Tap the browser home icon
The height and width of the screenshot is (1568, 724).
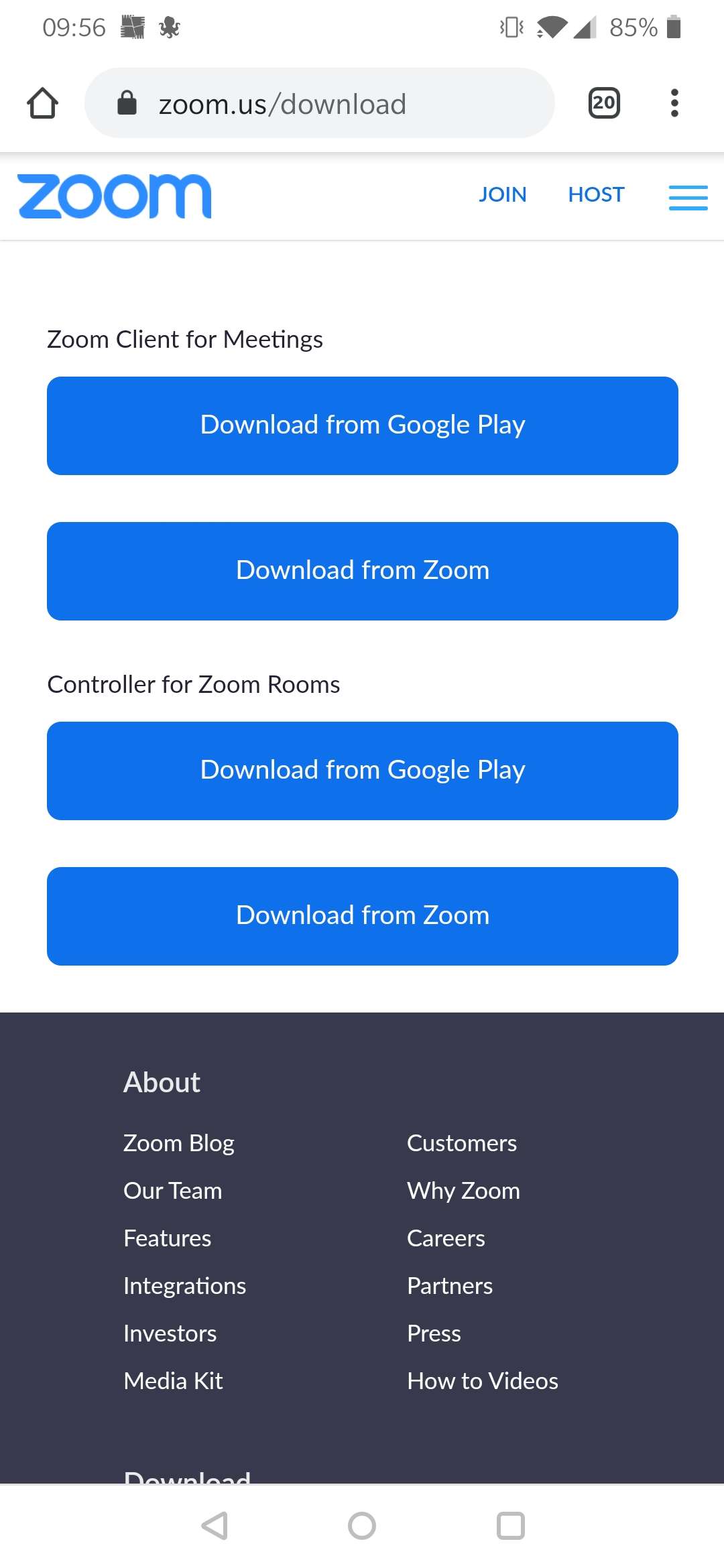[42, 103]
